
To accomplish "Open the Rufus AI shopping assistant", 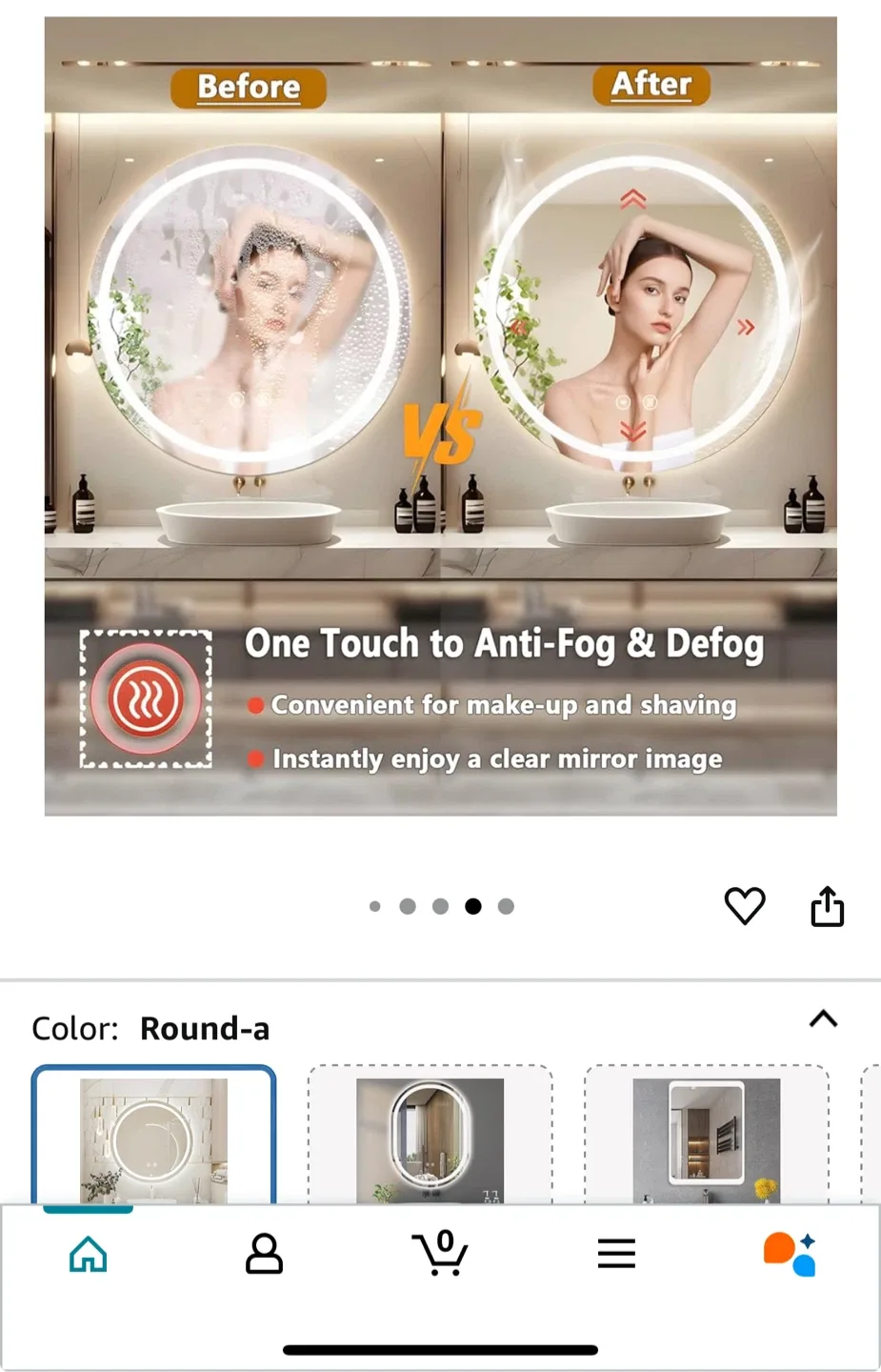I will (x=790, y=1254).
